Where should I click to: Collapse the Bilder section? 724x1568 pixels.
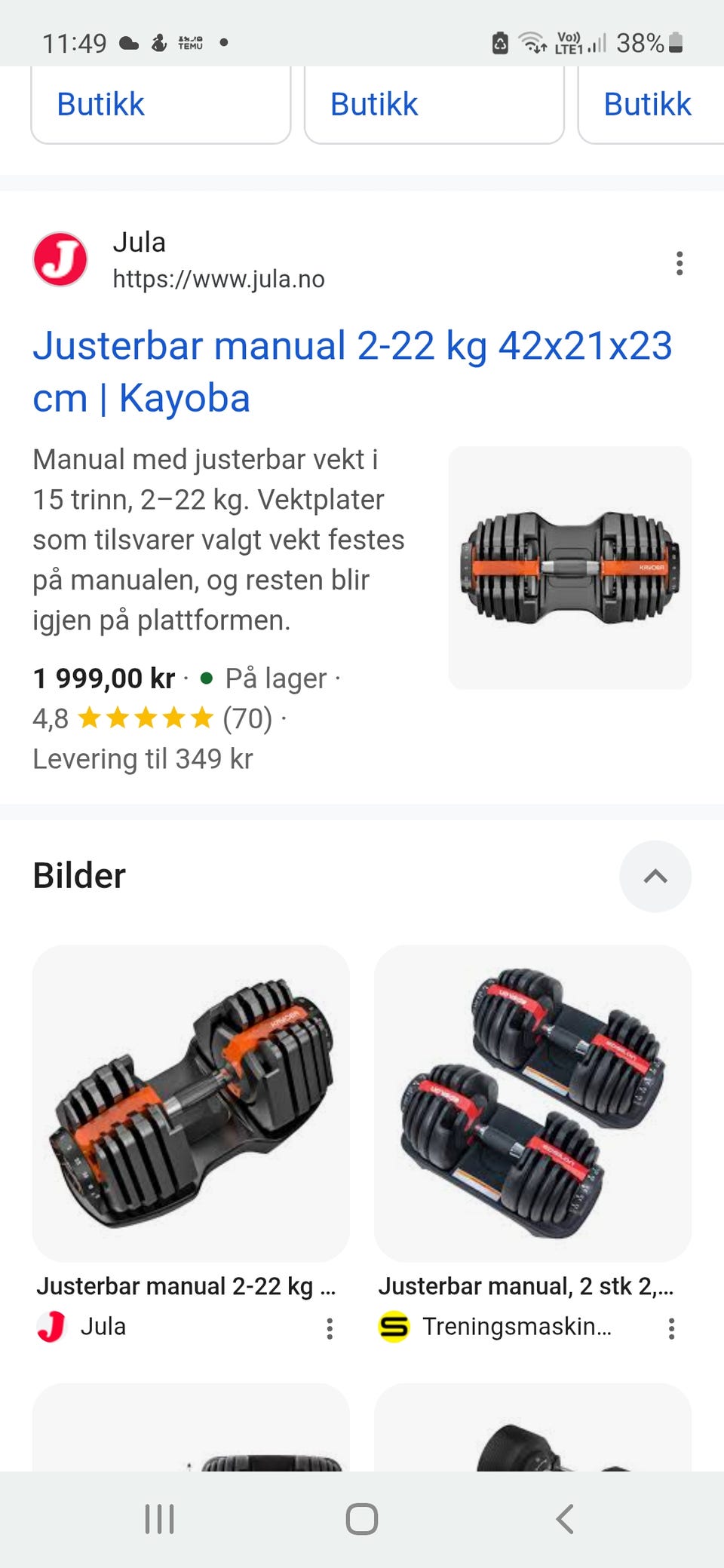(x=655, y=876)
